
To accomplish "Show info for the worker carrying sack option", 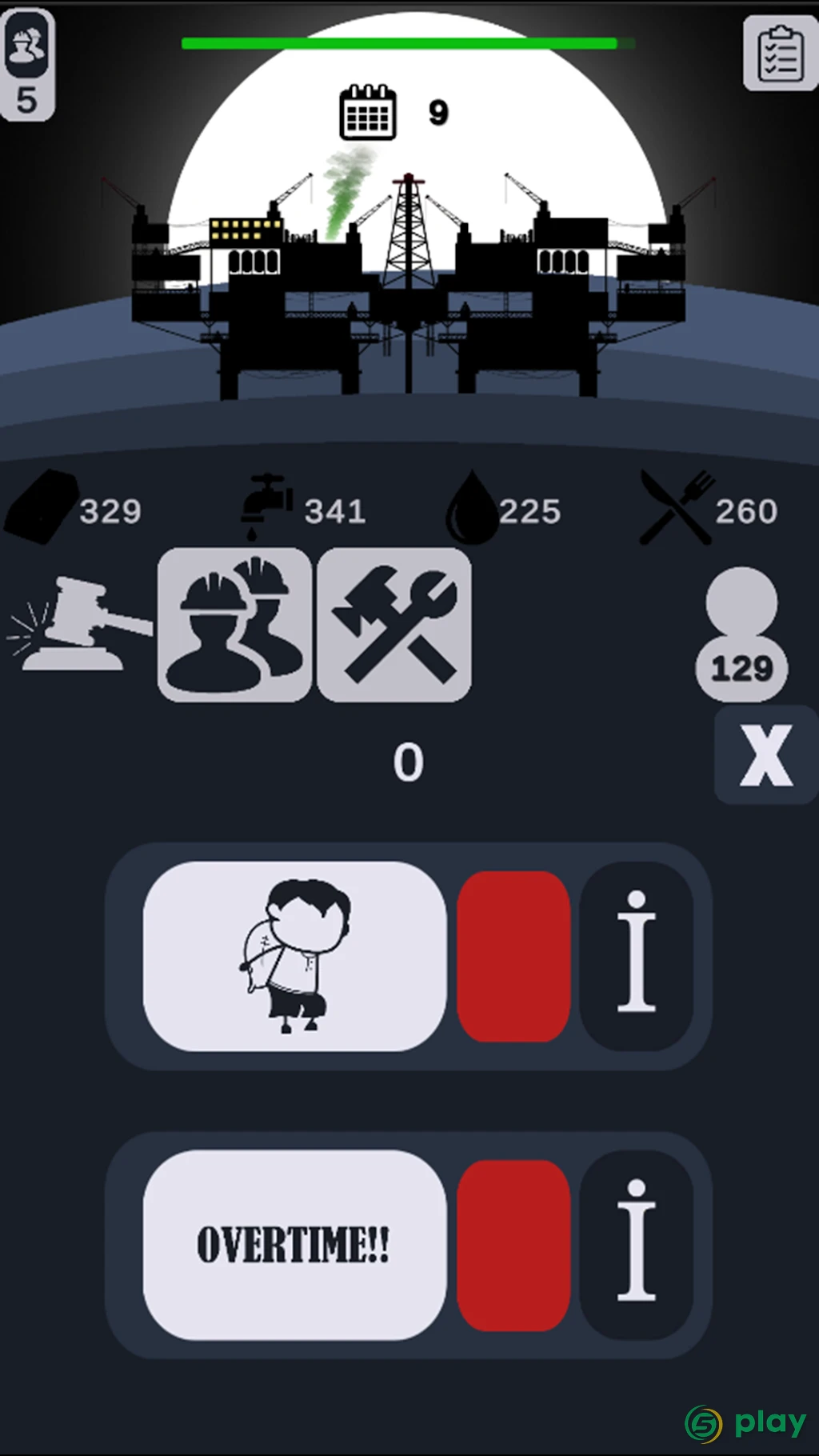I will [x=637, y=956].
